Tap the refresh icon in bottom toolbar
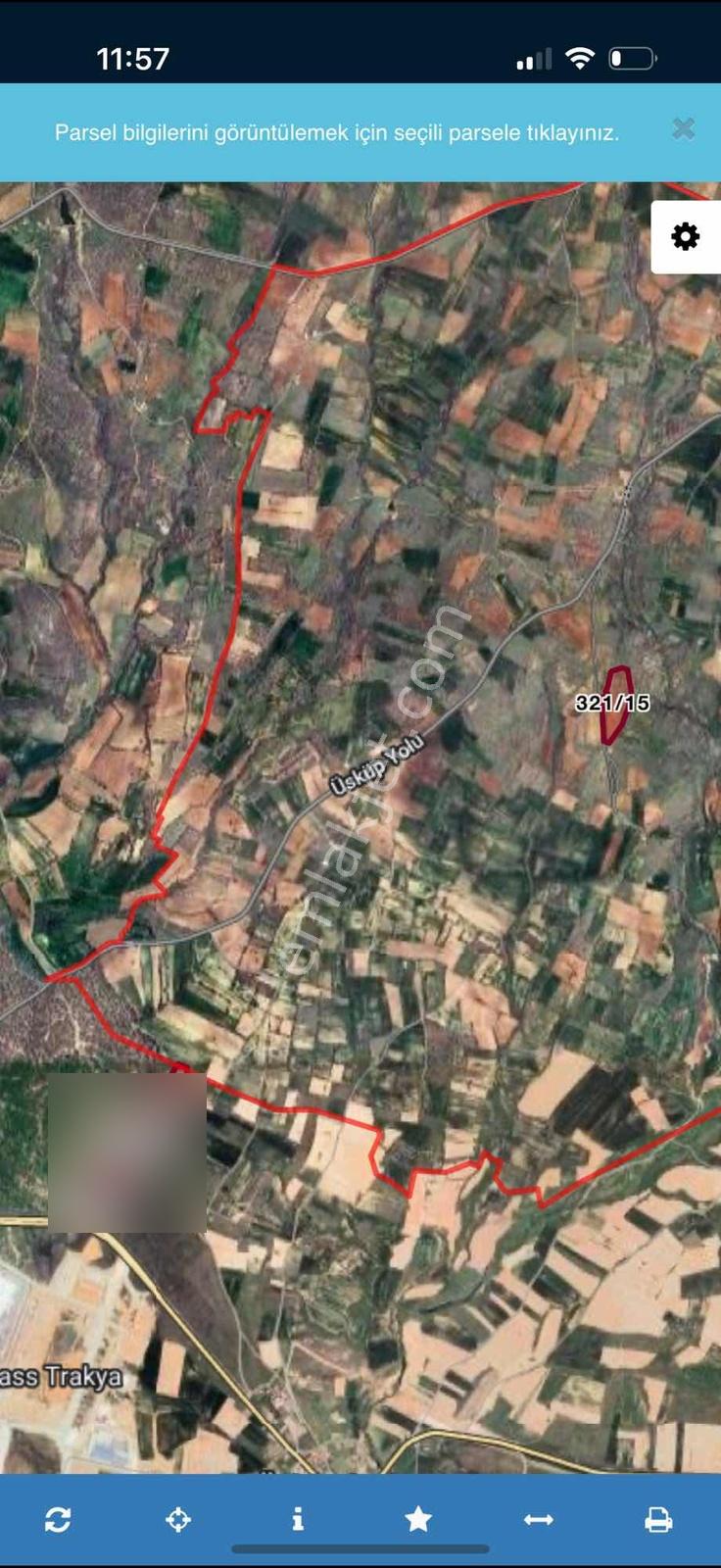 point(58,1520)
